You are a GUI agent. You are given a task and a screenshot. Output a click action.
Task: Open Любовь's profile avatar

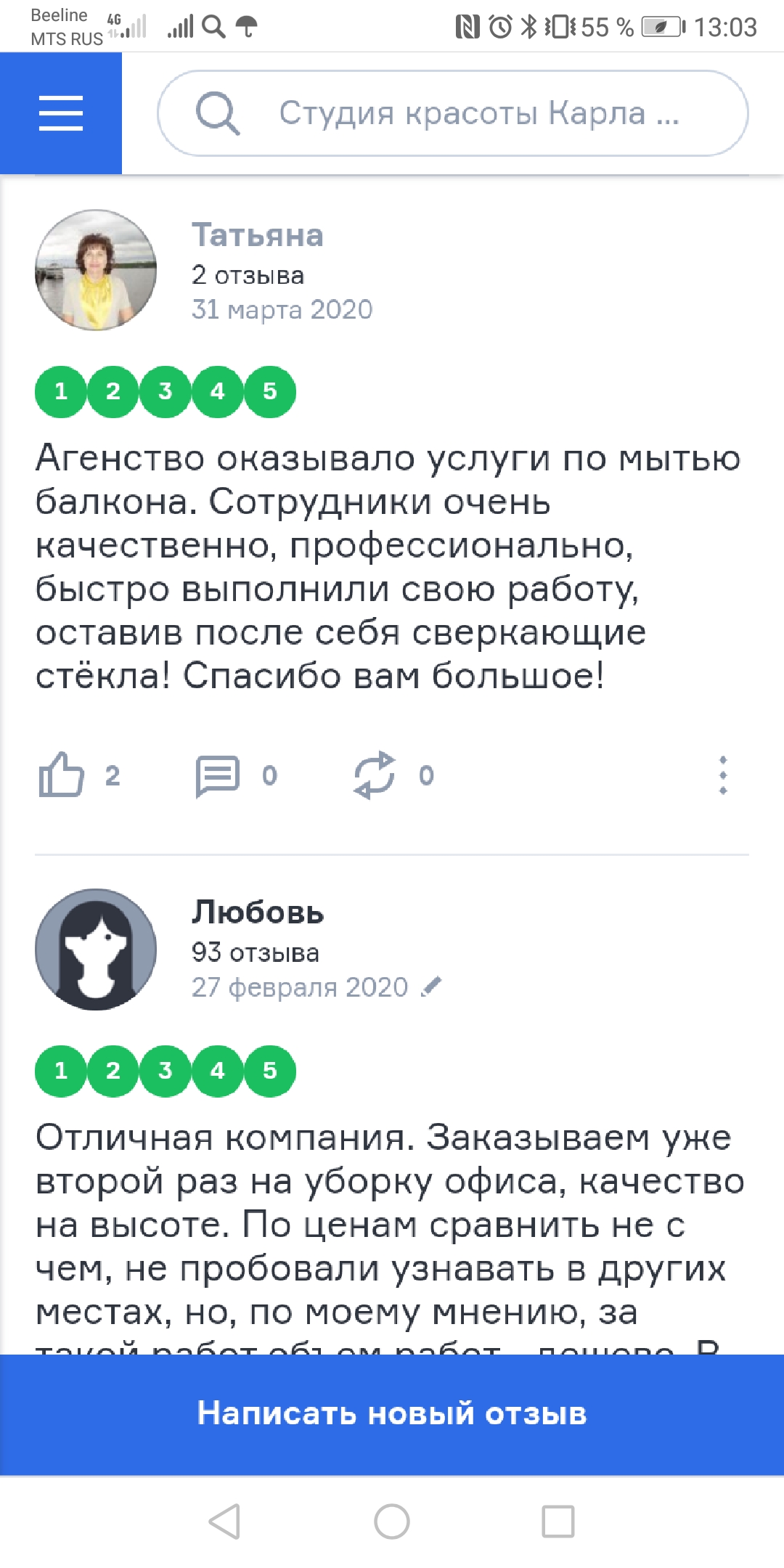point(96,950)
